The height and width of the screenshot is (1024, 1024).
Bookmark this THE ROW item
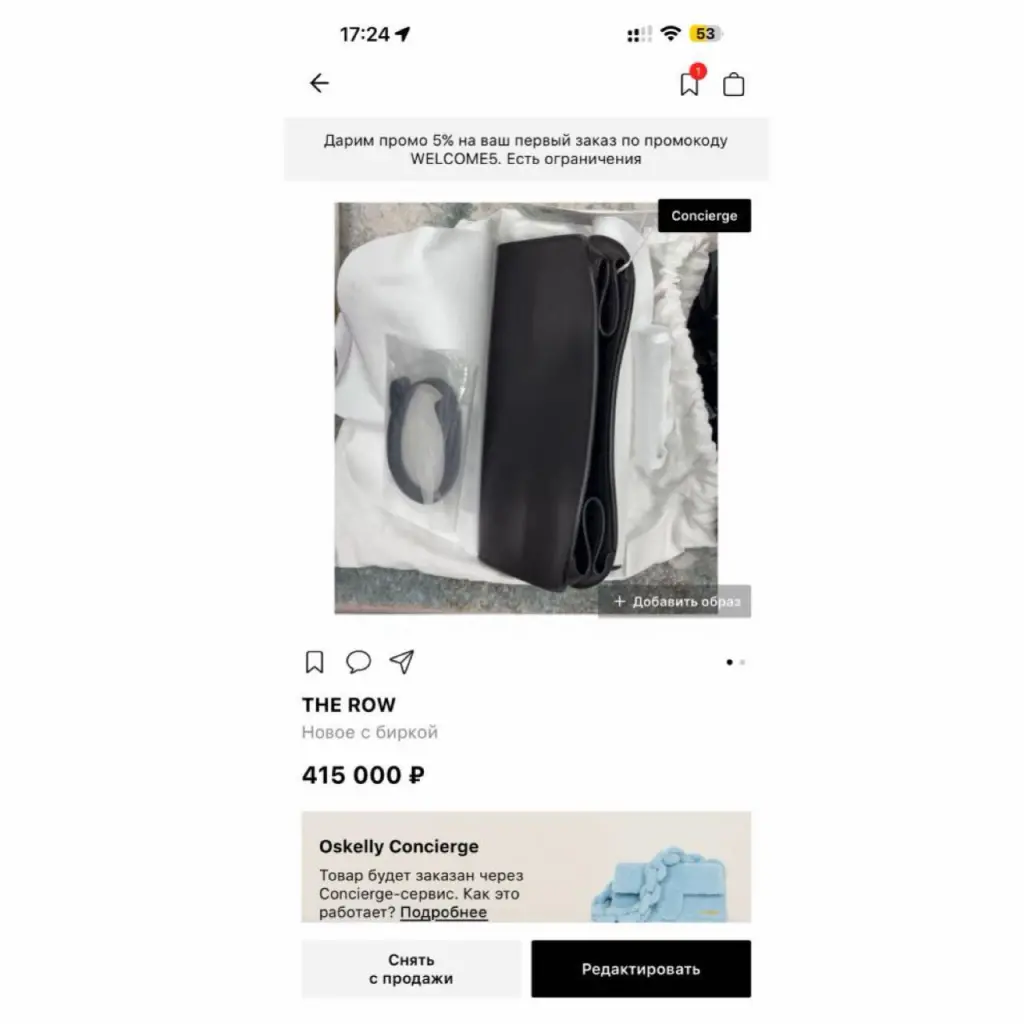[x=314, y=662]
